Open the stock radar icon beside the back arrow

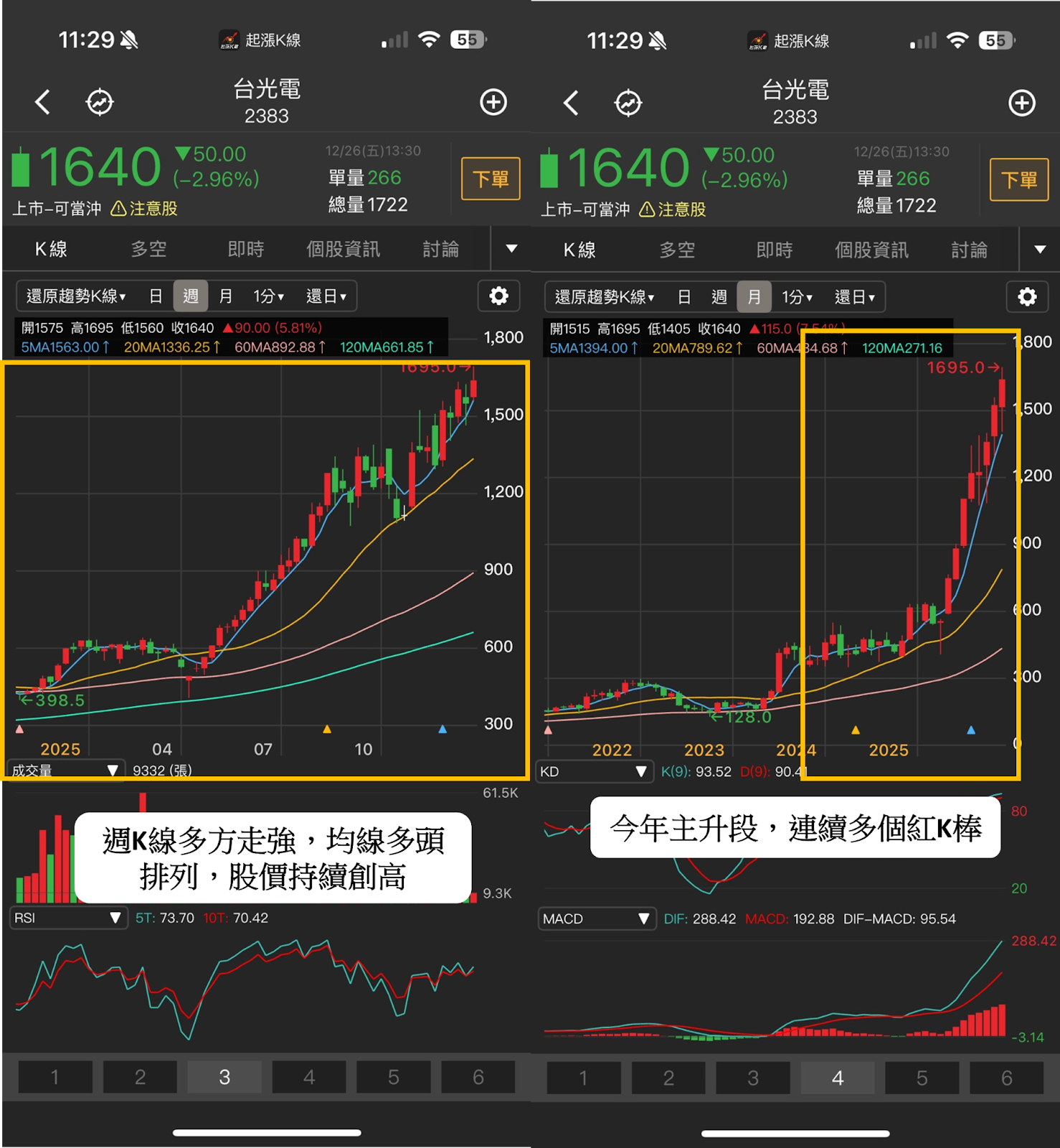click(100, 102)
